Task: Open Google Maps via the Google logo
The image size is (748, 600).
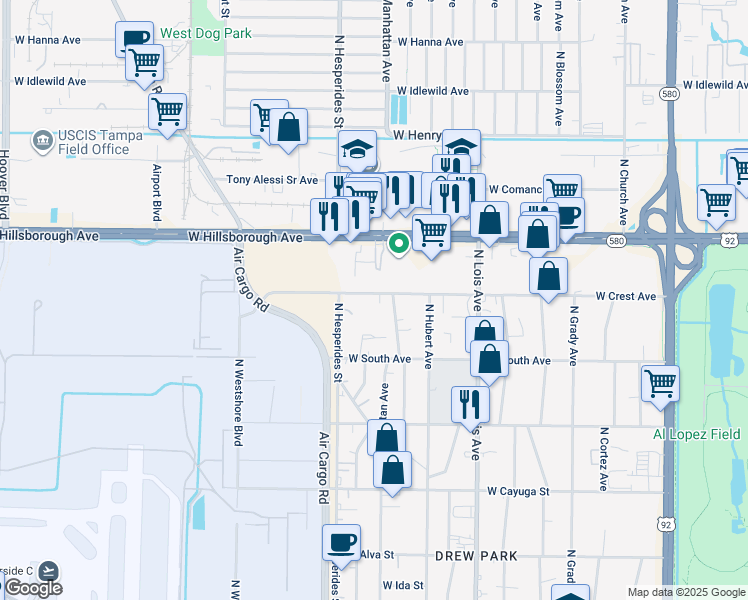Action: 34,588
